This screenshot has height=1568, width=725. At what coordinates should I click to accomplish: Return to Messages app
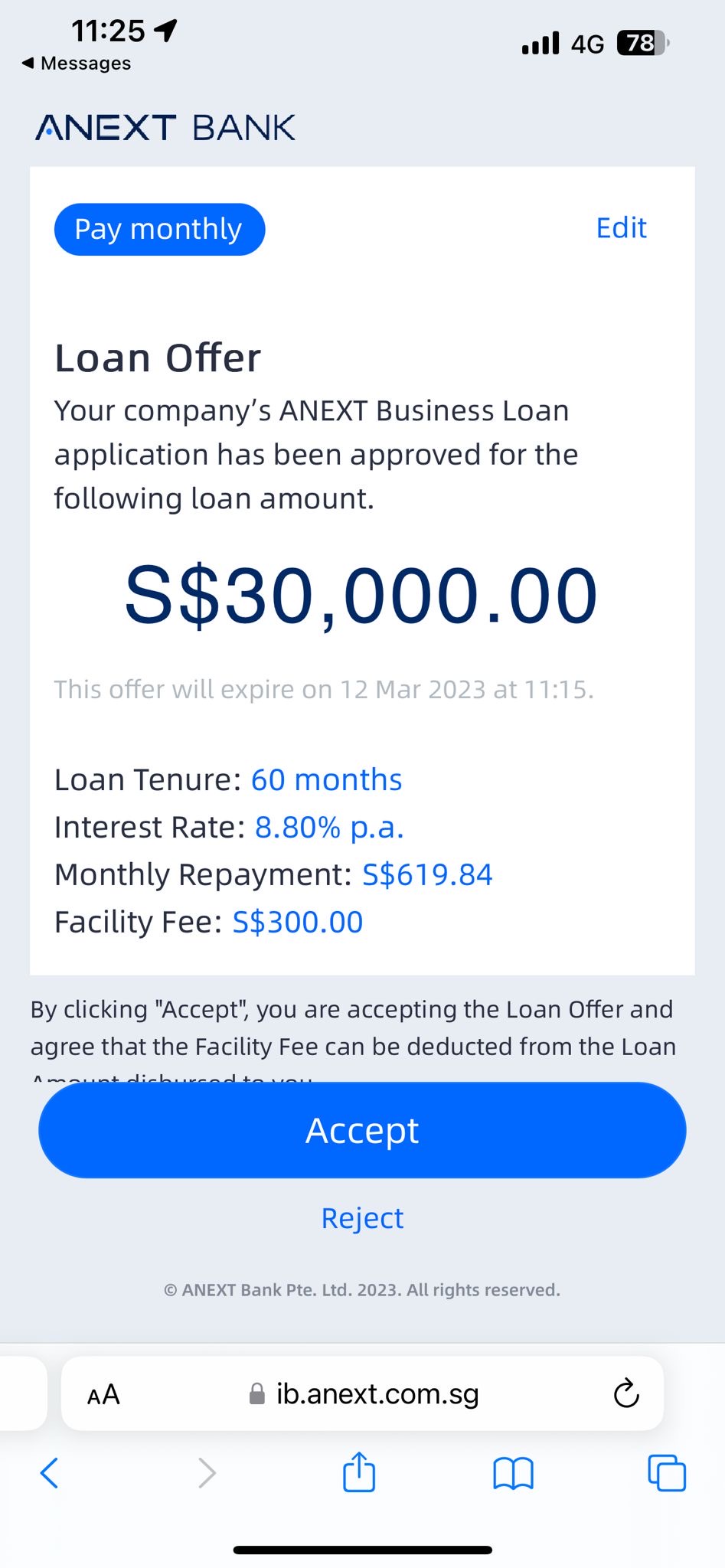(77, 64)
